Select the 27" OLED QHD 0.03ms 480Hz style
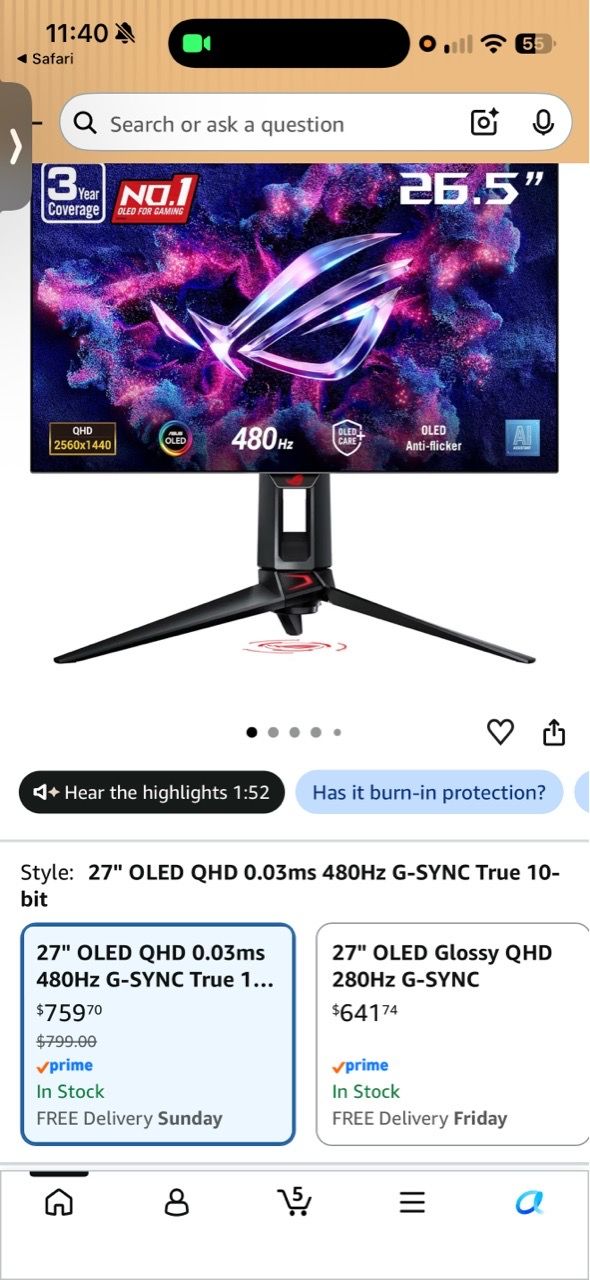The height and width of the screenshot is (1280, 590). tap(158, 1034)
